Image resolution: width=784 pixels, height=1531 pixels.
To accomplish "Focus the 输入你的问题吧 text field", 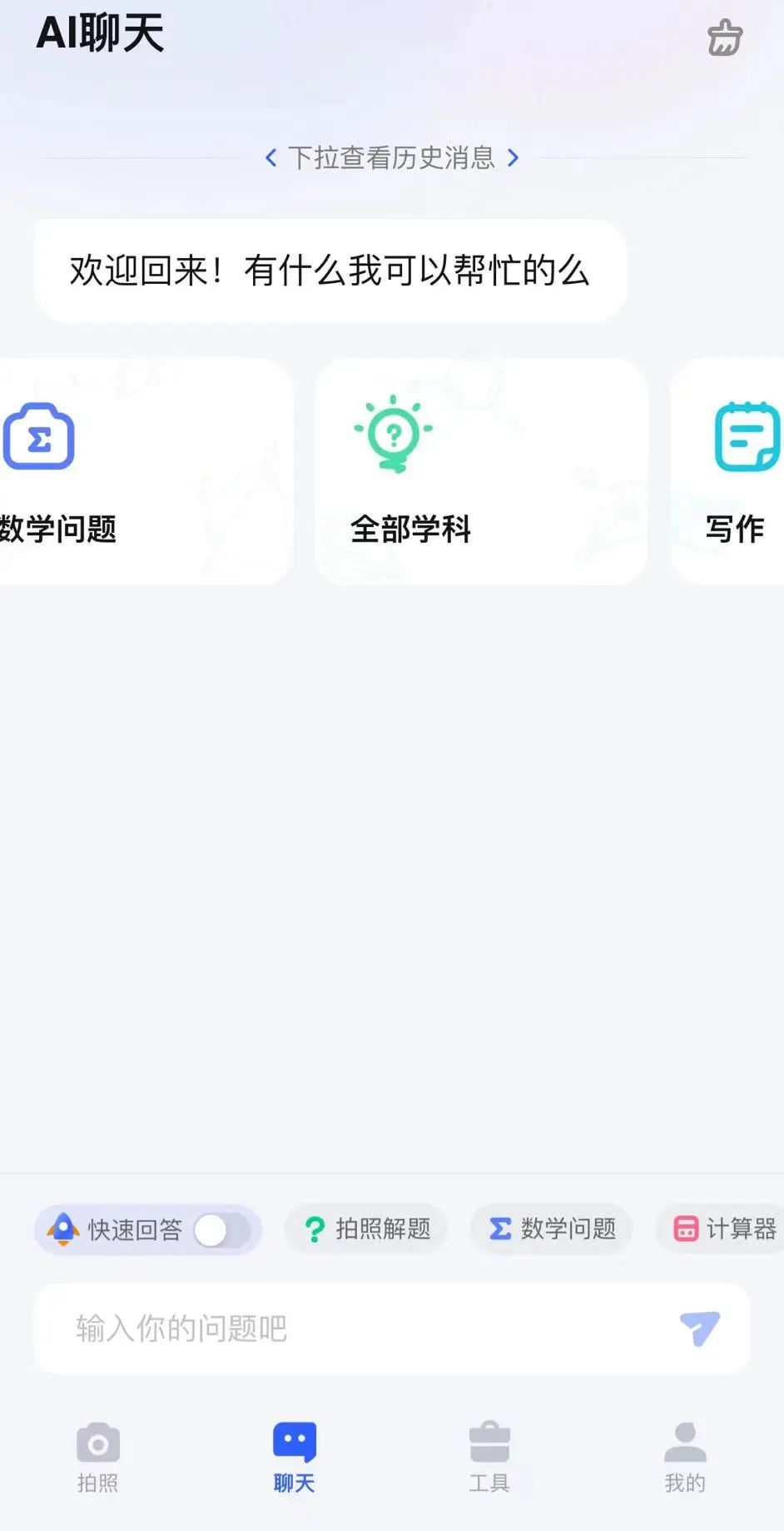I will 350,1328.
